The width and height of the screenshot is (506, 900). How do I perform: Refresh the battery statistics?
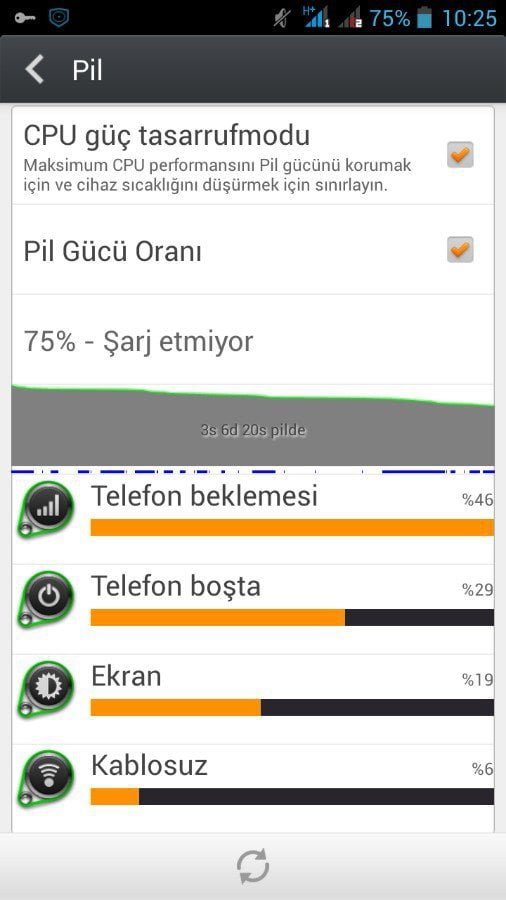point(253,866)
